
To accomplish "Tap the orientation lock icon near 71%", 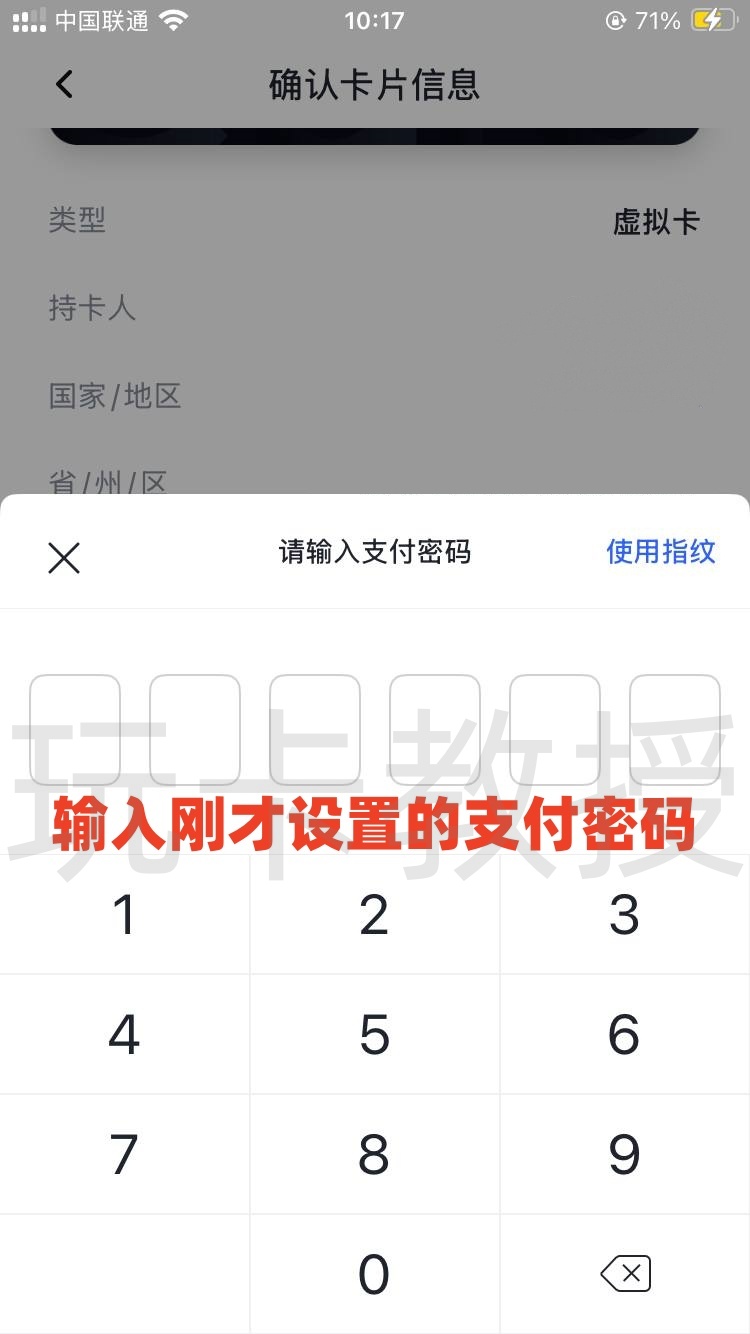I will coord(618,20).
